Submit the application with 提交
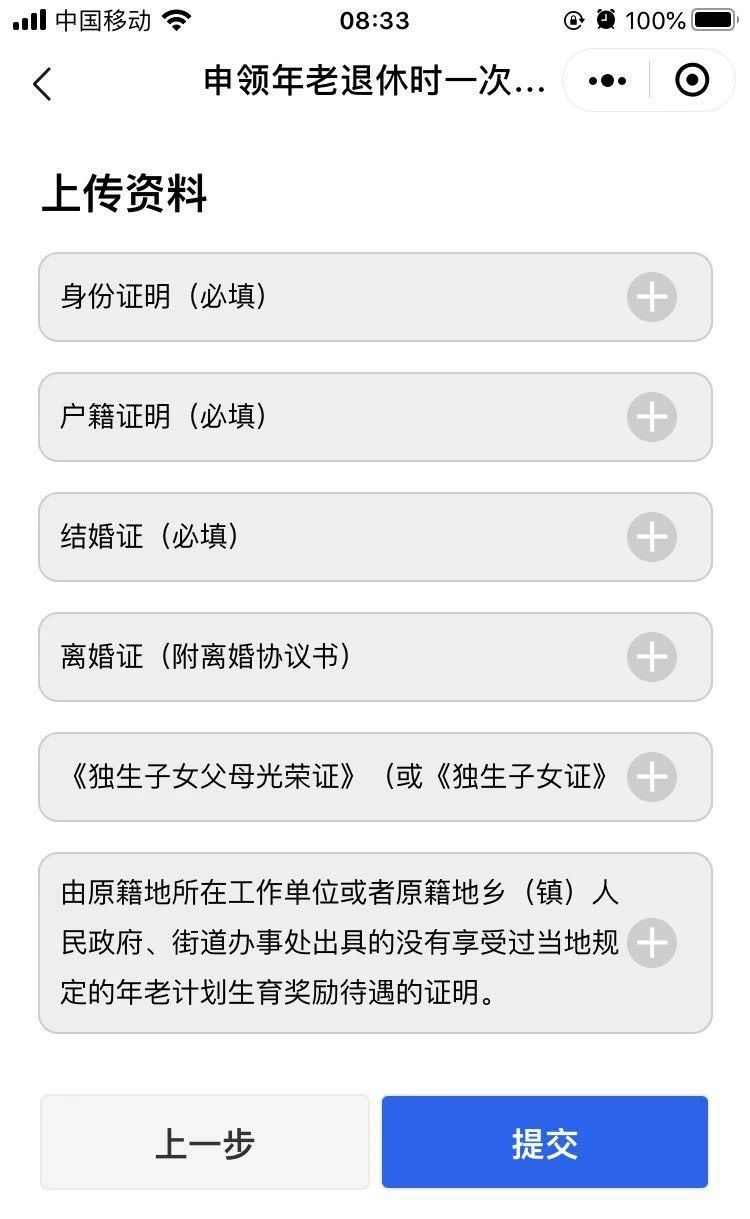 pos(545,1143)
